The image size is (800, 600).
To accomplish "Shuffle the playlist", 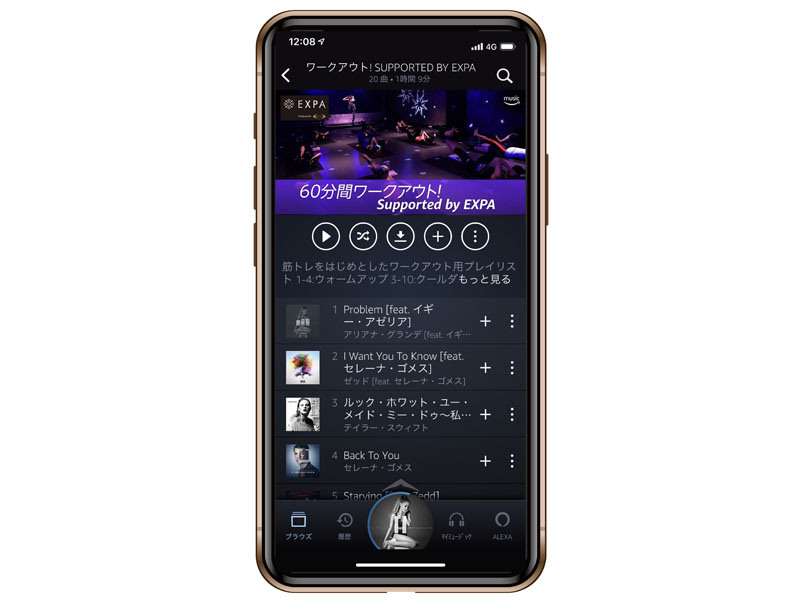I will (363, 236).
